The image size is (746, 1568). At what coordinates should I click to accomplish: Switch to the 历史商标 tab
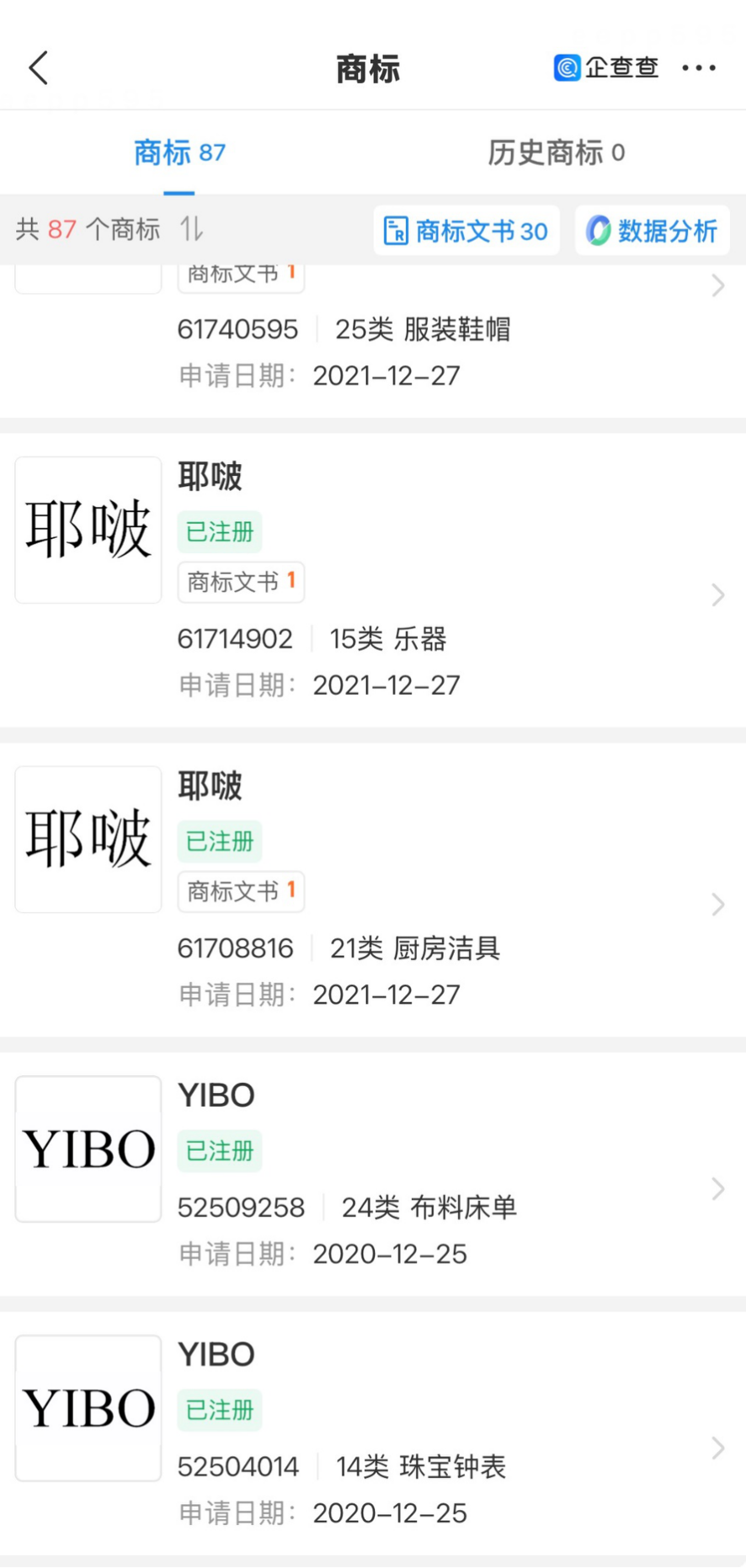pyautogui.click(x=556, y=152)
